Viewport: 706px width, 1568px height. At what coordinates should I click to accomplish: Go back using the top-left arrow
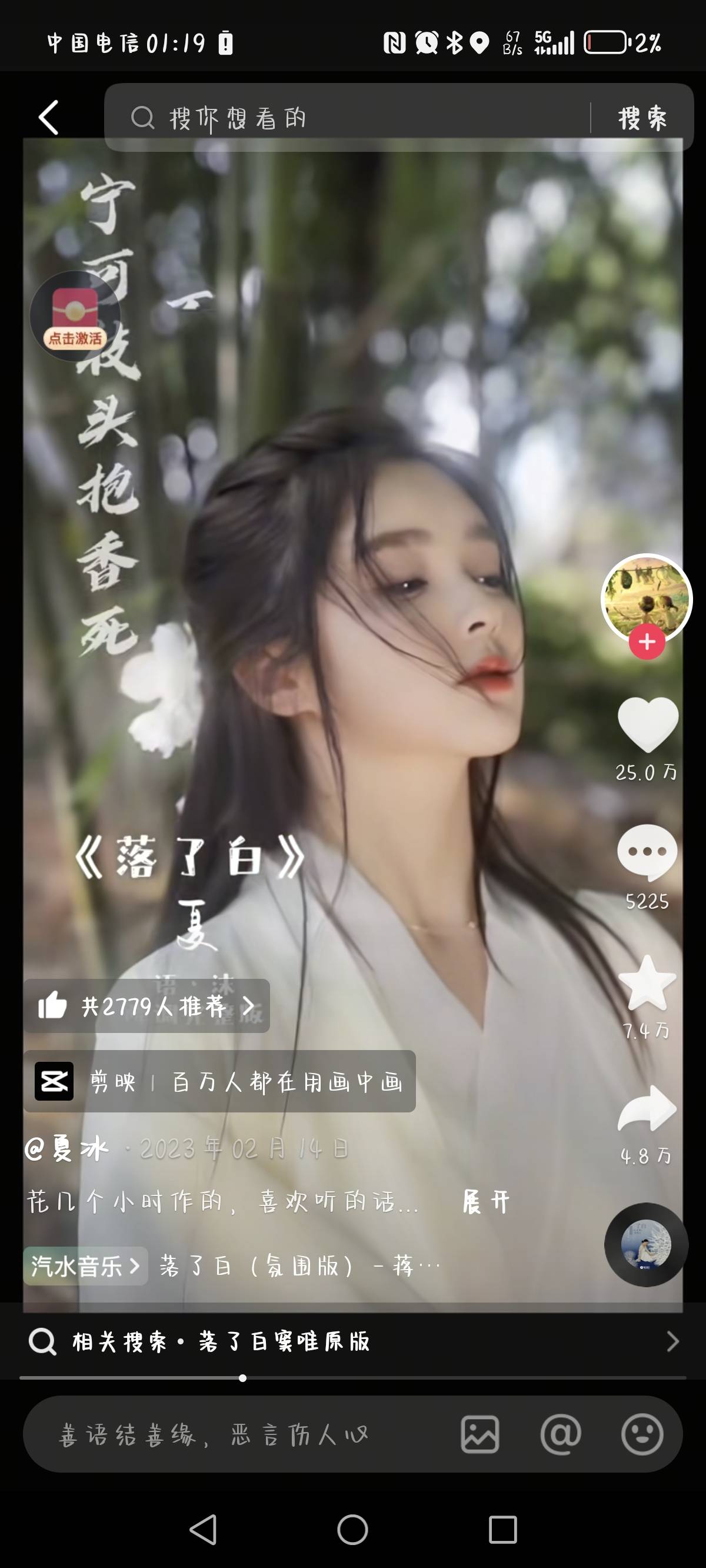(49, 118)
